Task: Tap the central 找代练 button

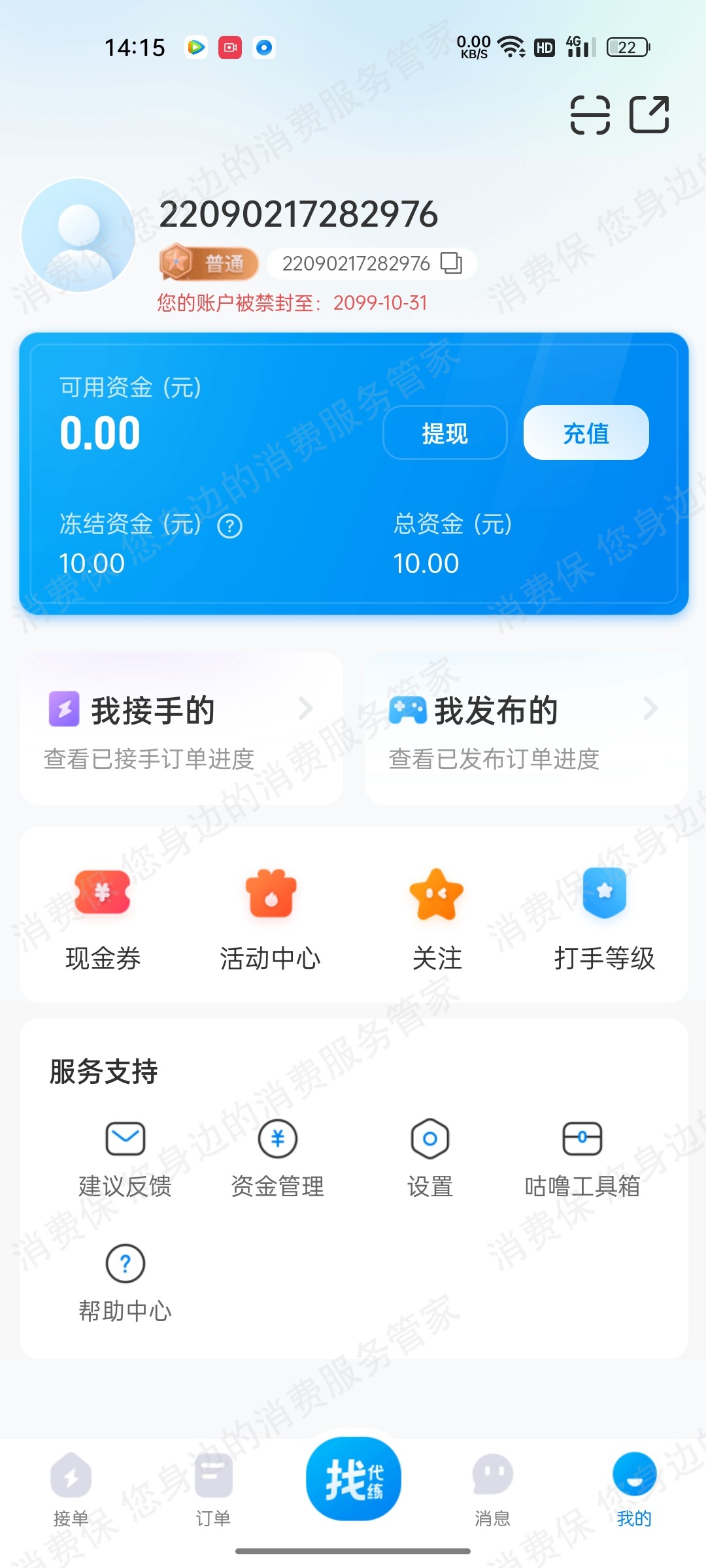Action: coord(353,1479)
